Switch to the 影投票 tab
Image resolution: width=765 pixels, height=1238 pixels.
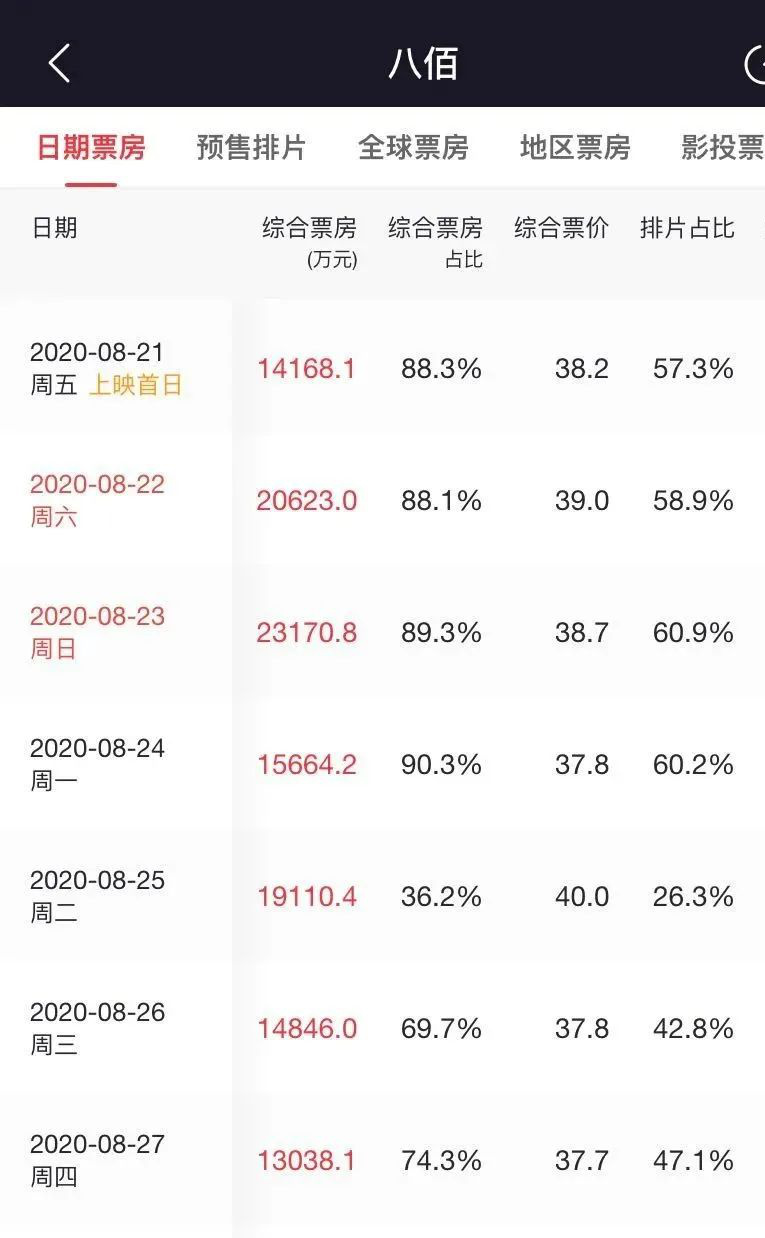click(723, 148)
